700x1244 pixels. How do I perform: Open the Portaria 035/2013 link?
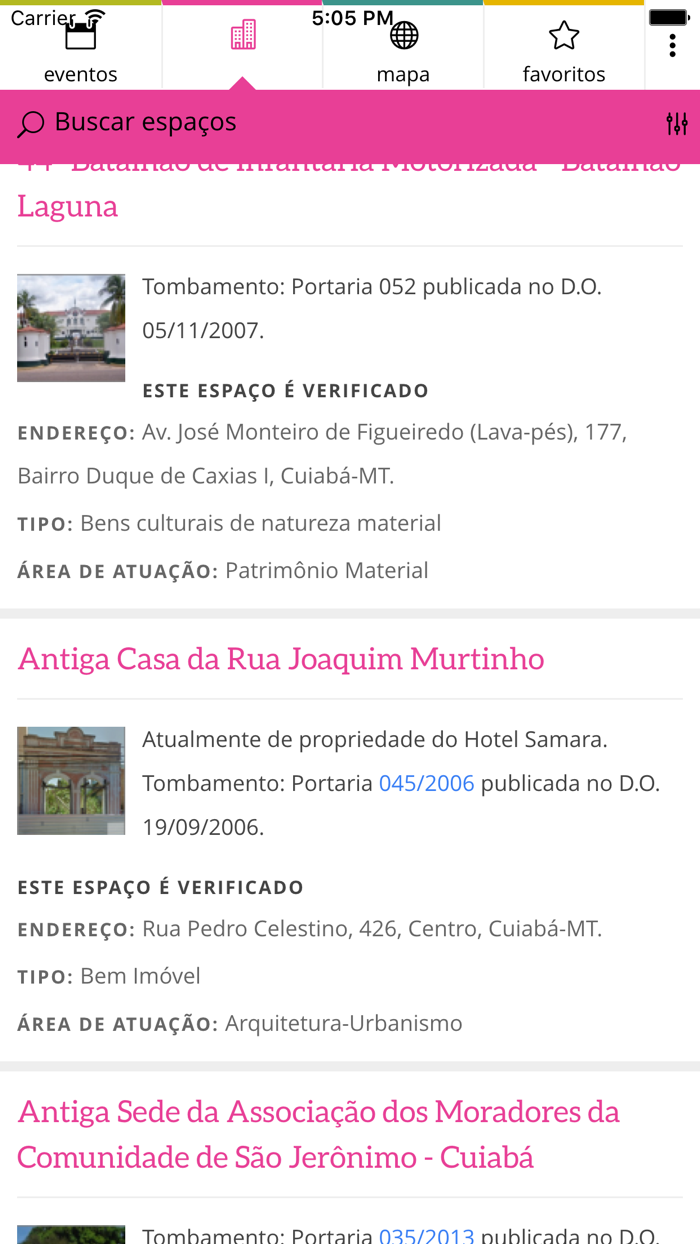[426, 1236]
